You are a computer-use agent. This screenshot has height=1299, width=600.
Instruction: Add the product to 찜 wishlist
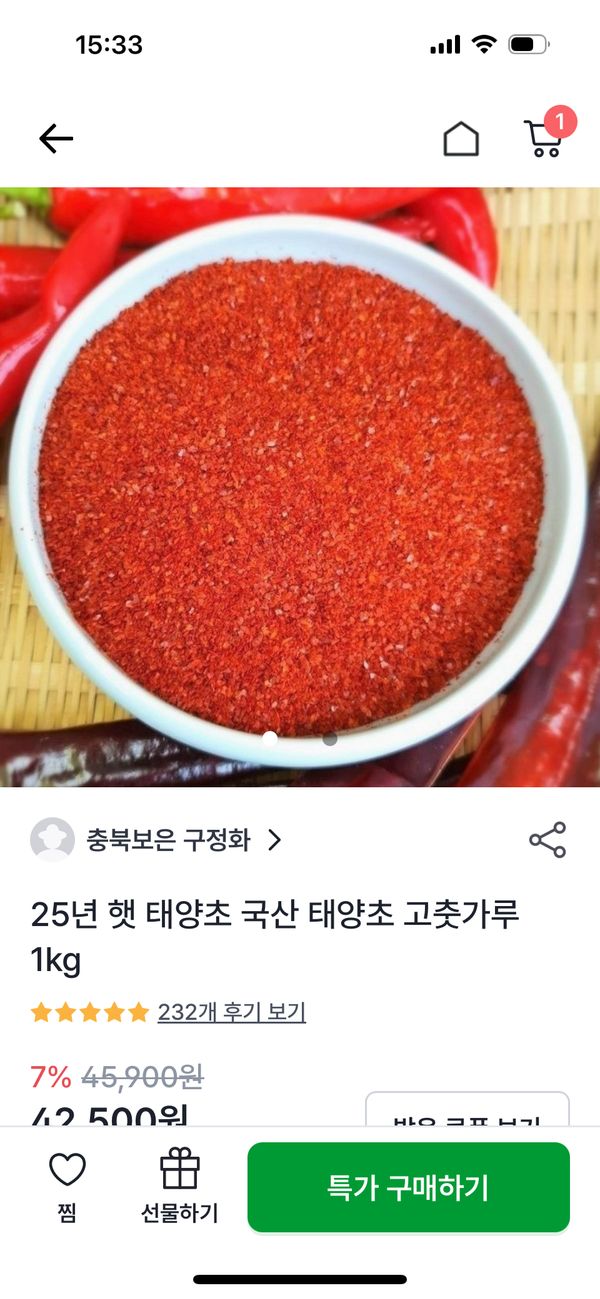(x=67, y=1188)
